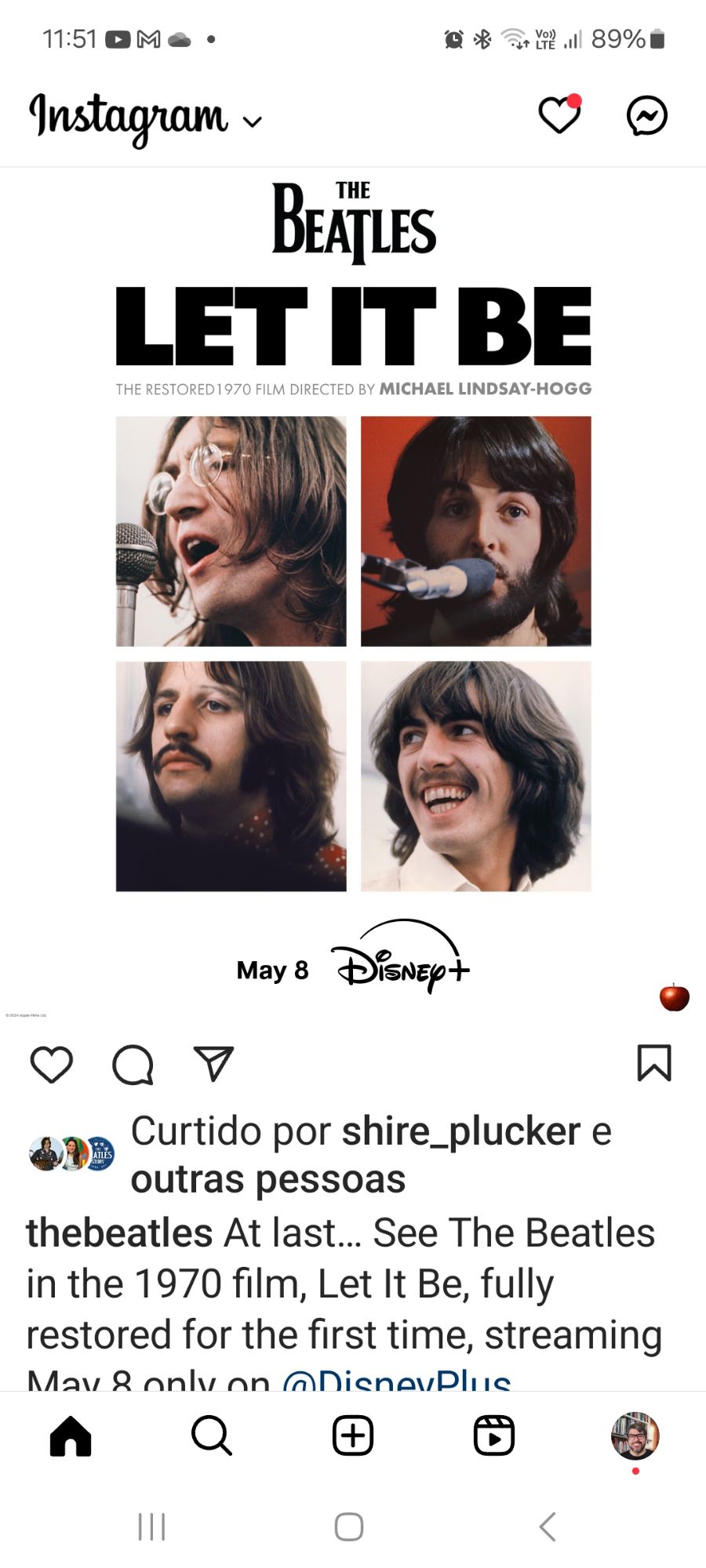
Task: Open the recent apps view
Action: pyautogui.click(x=151, y=1526)
